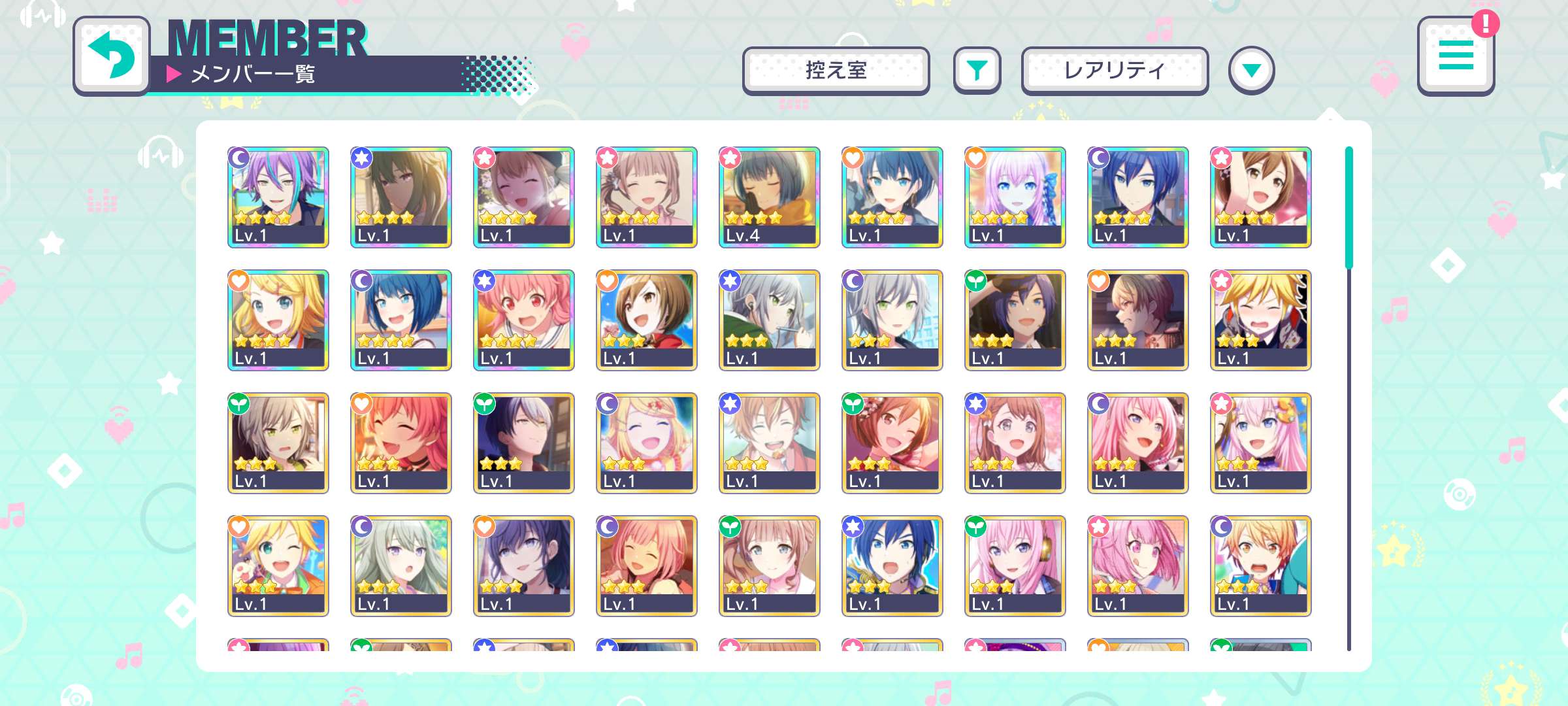Select the purple-haired four-star member card
The height and width of the screenshot is (706, 1568).
tap(278, 197)
